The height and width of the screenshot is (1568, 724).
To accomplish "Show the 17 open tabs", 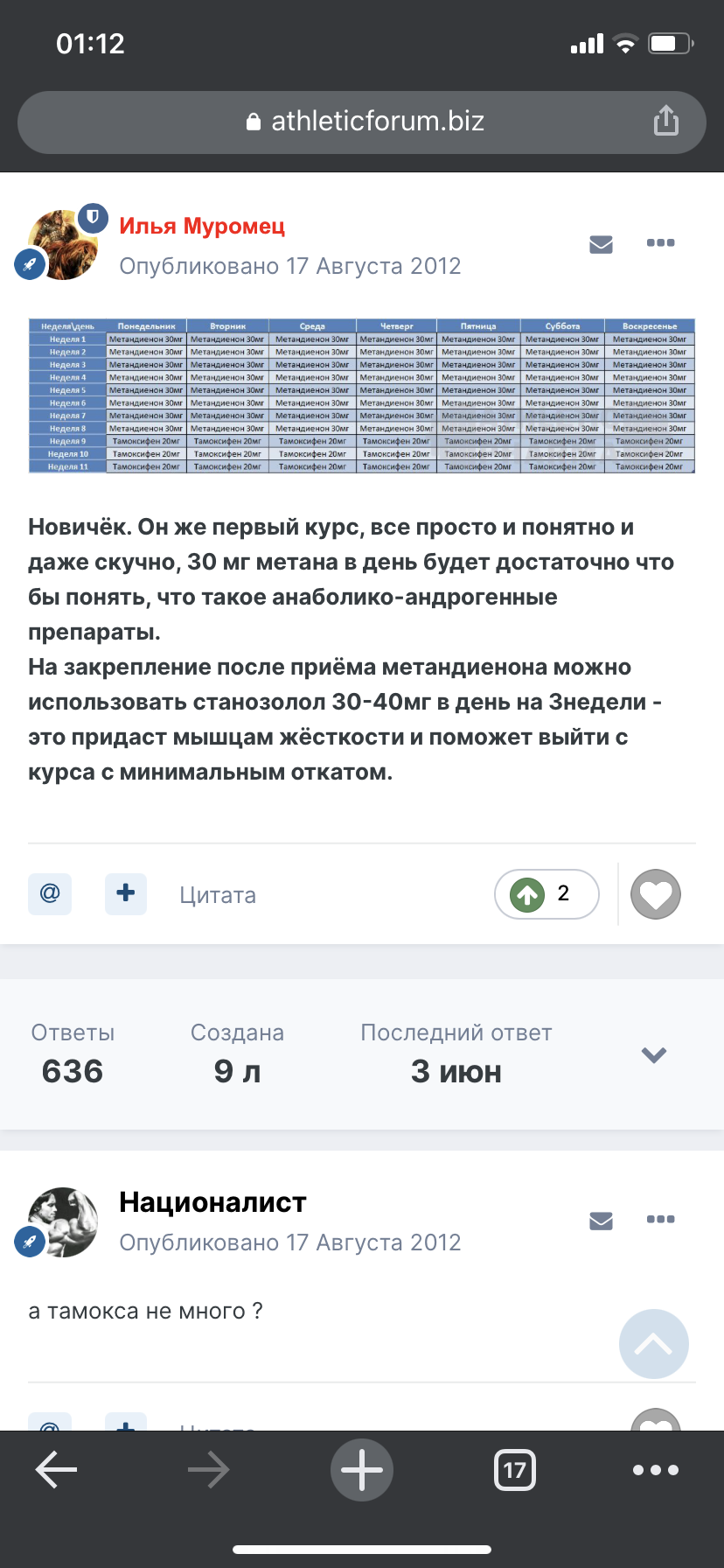I will click(x=515, y=1470).
